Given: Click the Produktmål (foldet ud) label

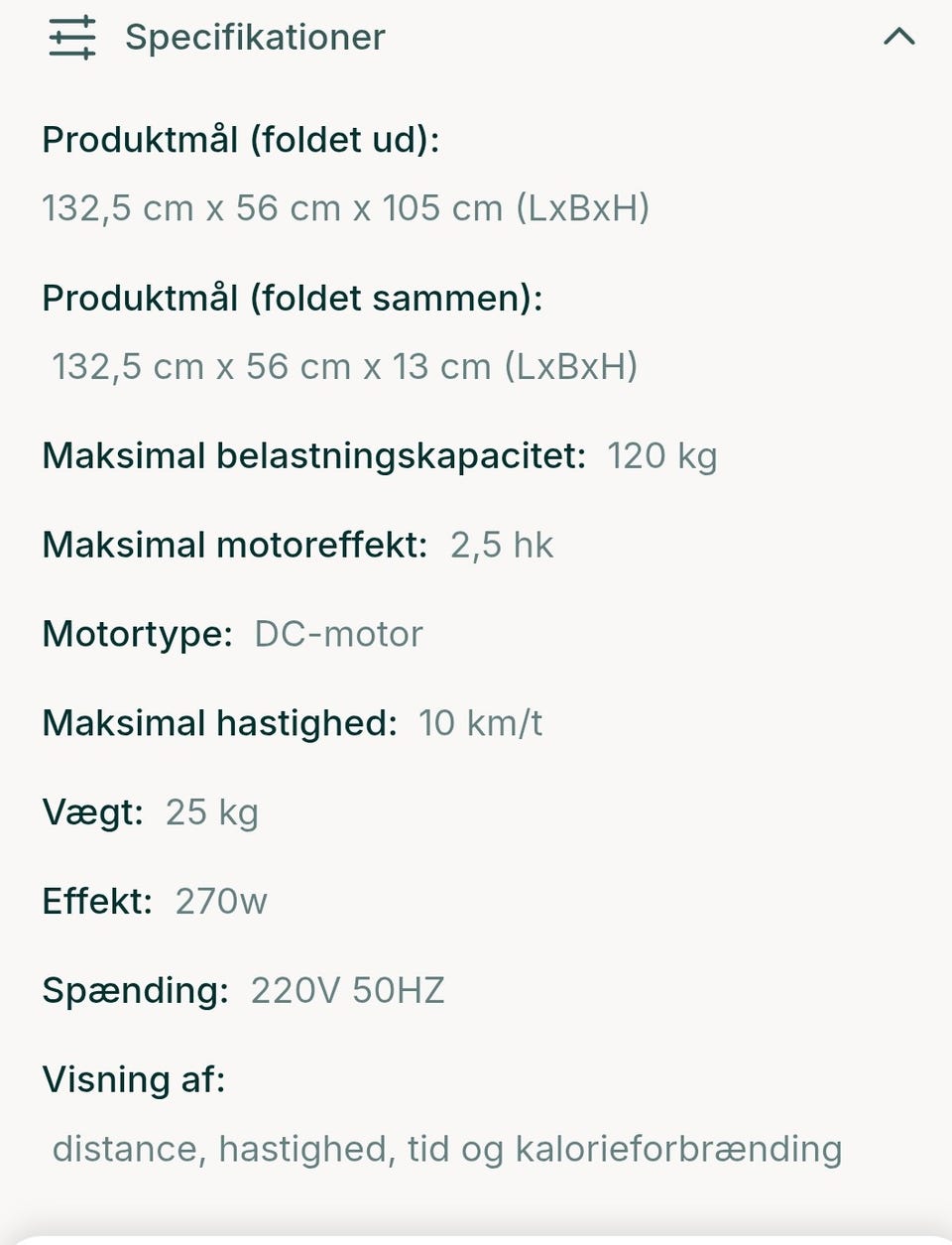Looking at the screenshot, I should [241, 140].
